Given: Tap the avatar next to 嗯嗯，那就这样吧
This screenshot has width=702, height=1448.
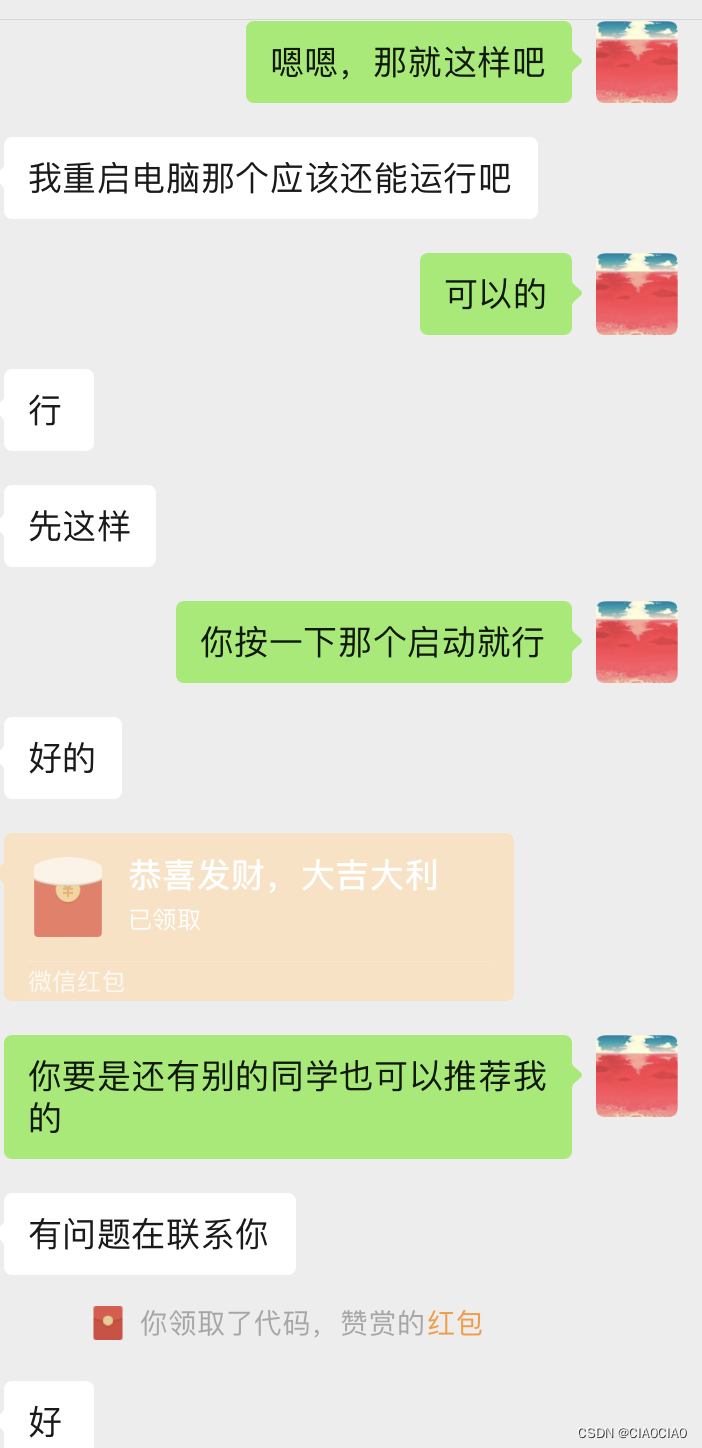Looking at the screenshot, I should [x=637, y=62].
